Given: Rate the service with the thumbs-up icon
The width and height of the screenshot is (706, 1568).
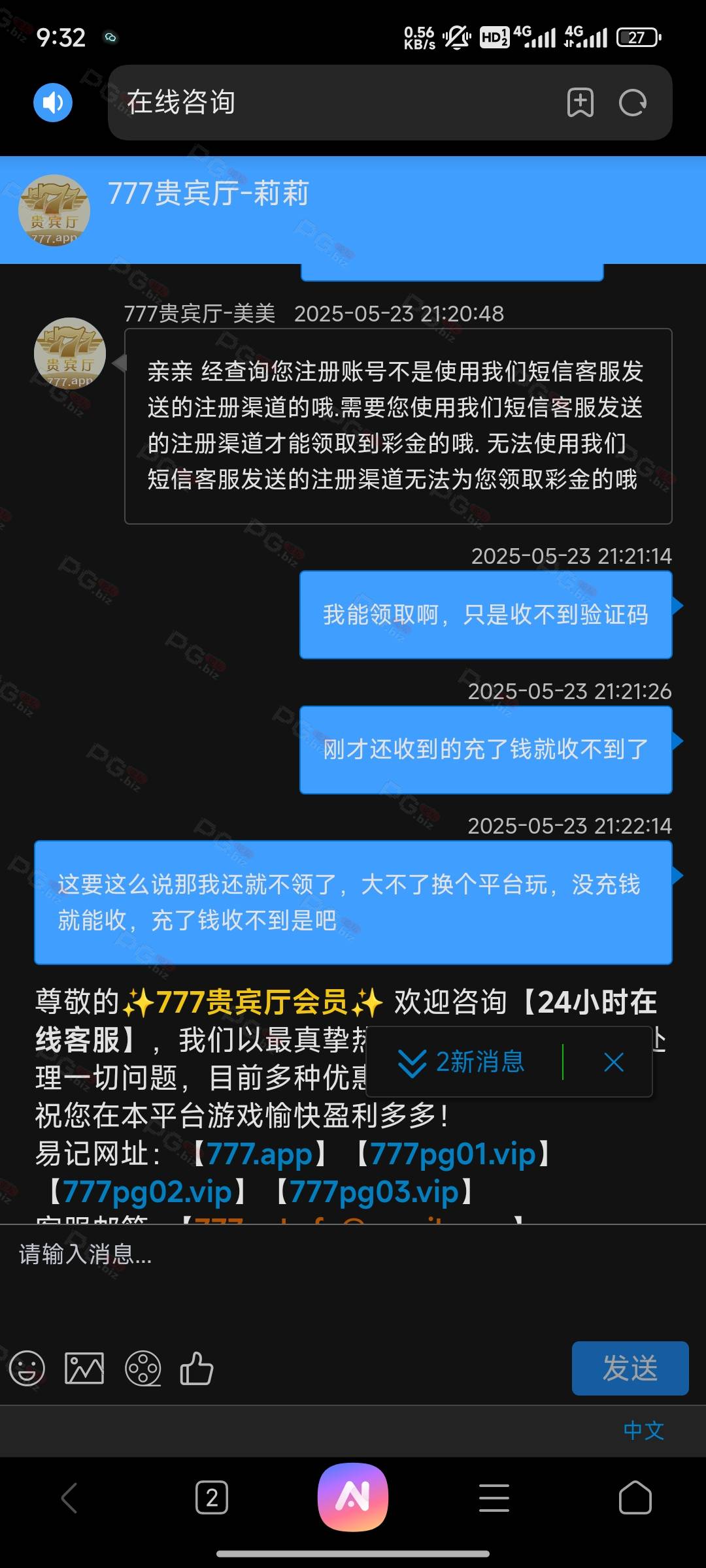Looking at the screenshot, I should pos(196,1367).
